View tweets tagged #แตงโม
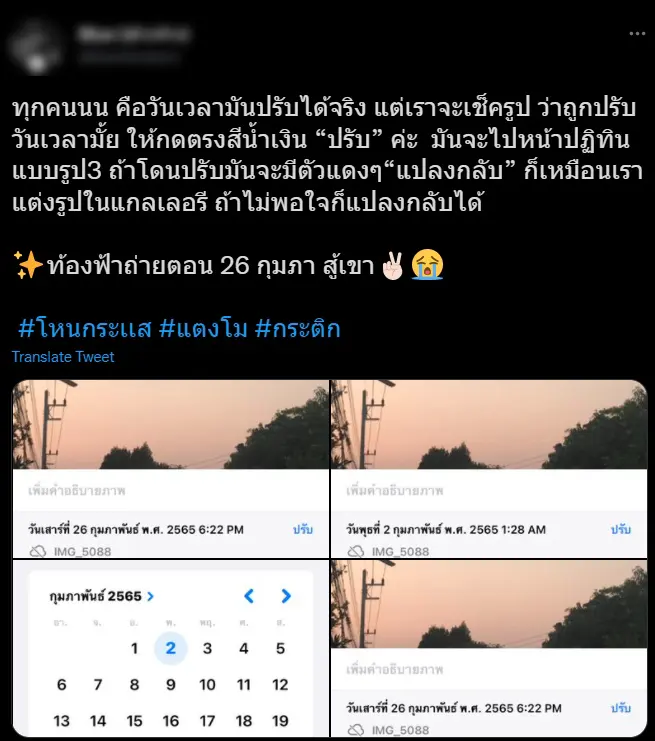The image size is (655, 741). pyautogui.click(x=203, y=327)
